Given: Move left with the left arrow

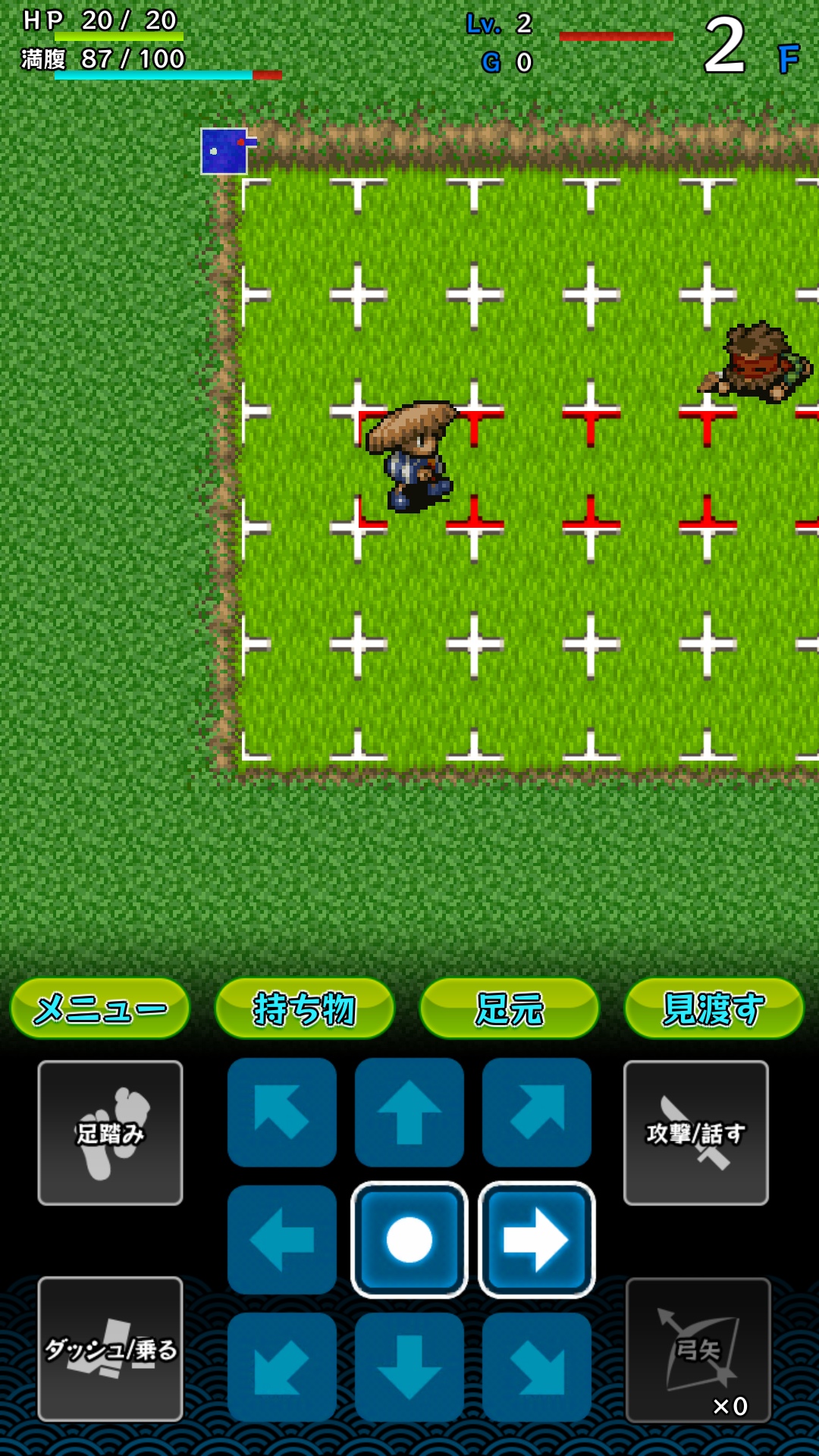Looking at the screenshot, I should click(282, 1240).
